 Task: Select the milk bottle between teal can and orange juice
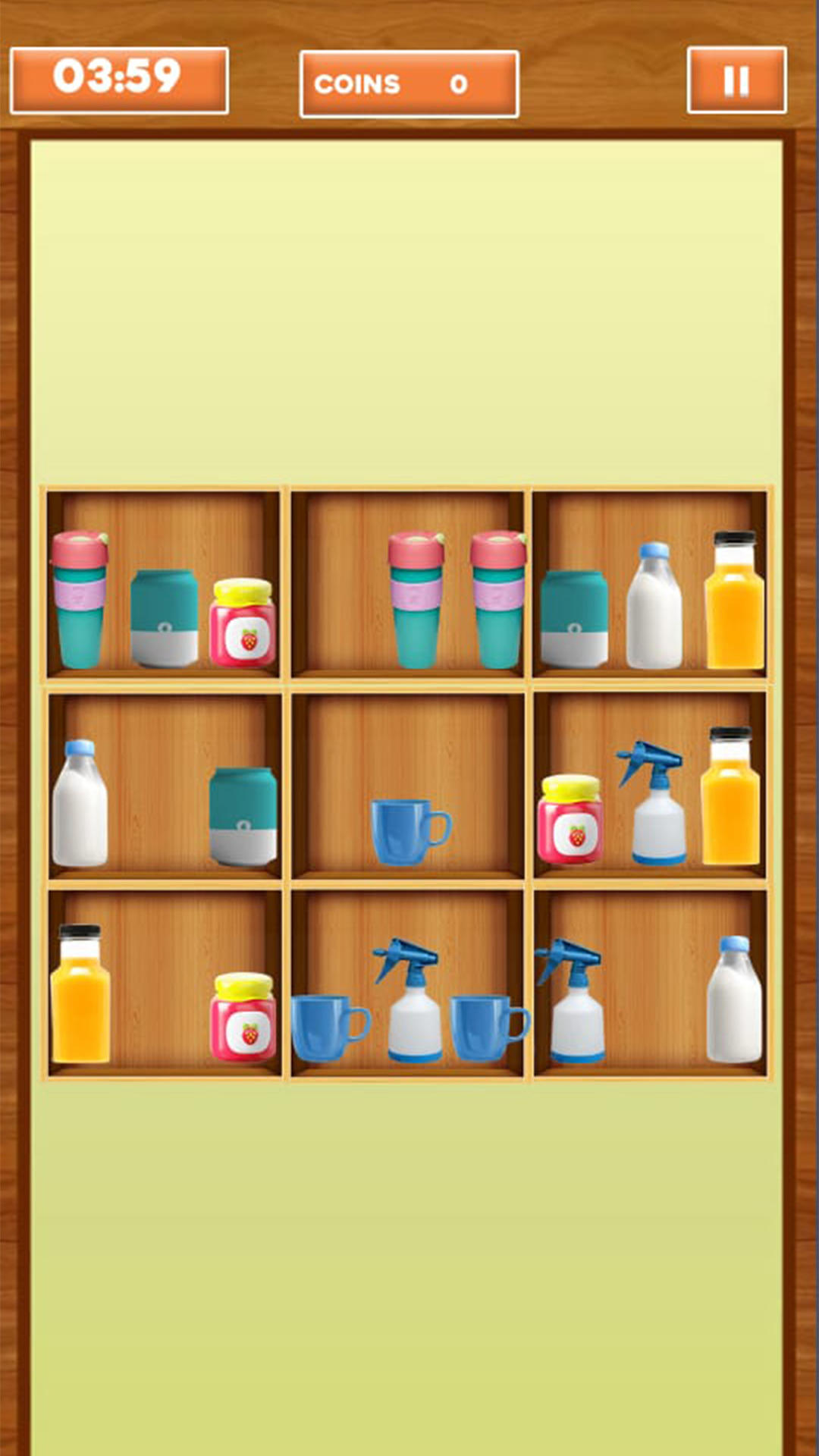[654, 607]
